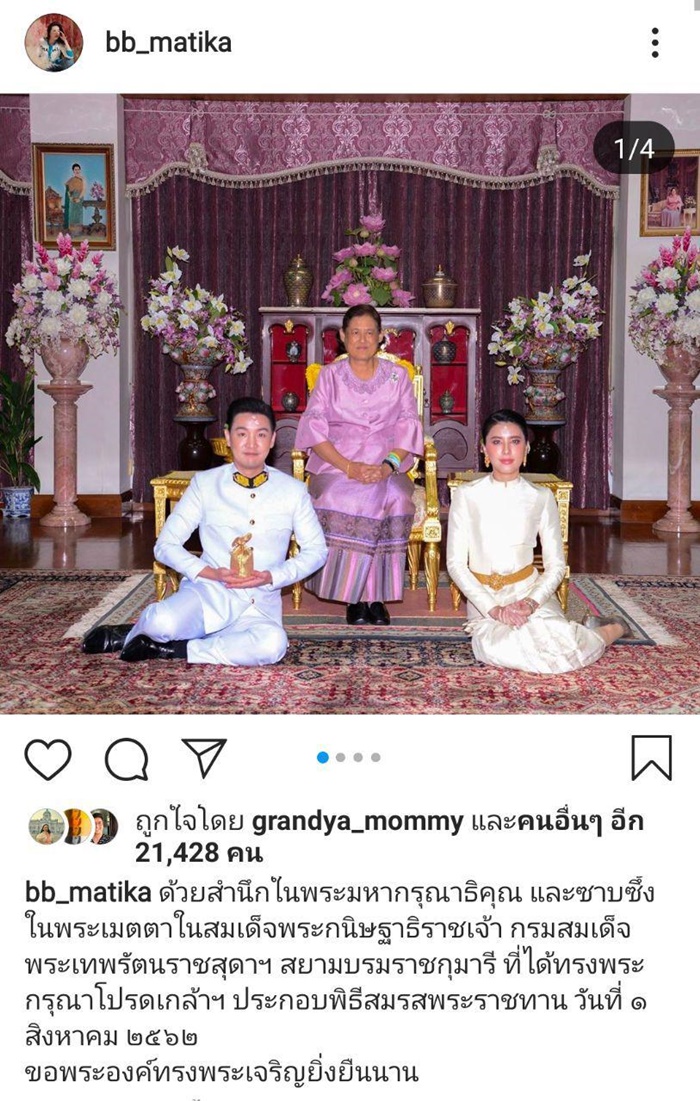Screen dimensions: 700x1101
Task: Open the comments on this post
Action: click(x=126, y=759)
